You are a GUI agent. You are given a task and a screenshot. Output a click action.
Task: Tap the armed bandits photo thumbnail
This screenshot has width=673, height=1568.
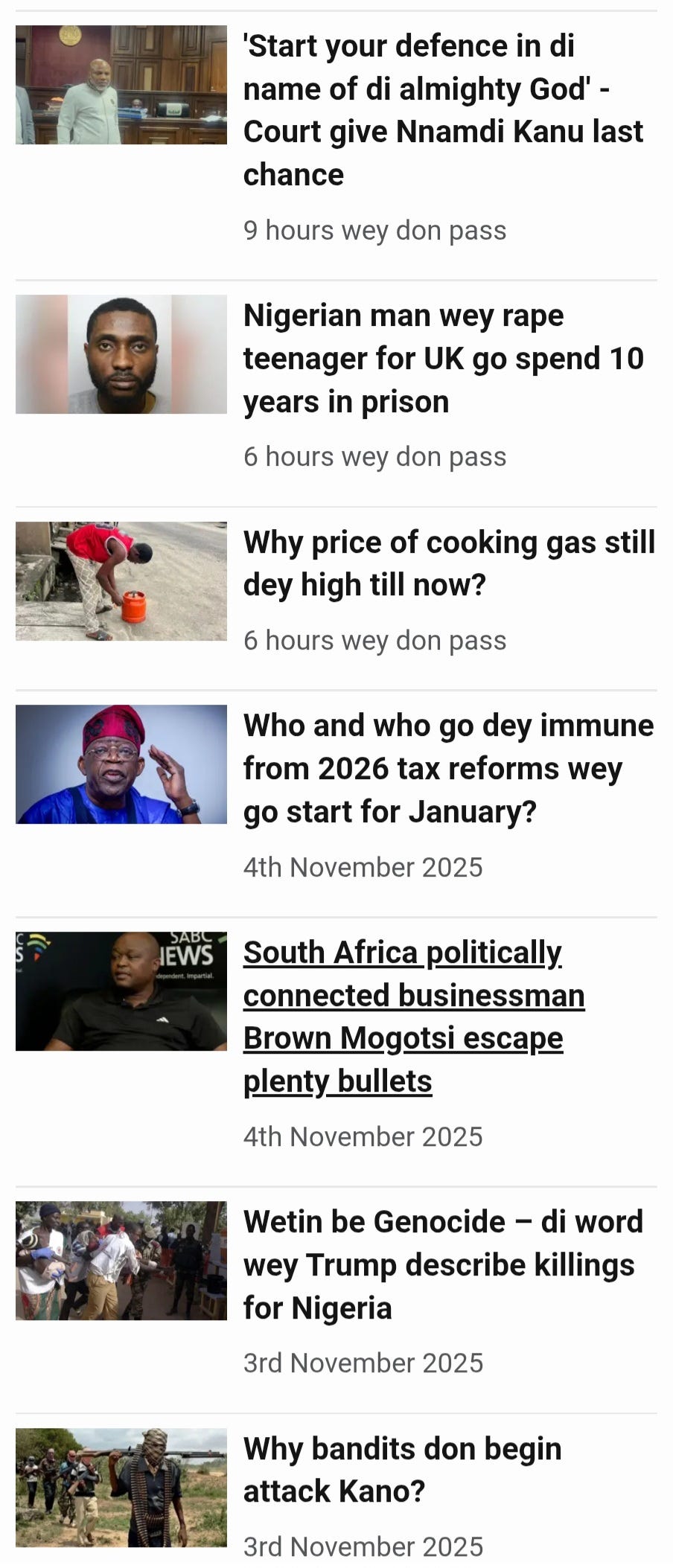click(121, 1488)
